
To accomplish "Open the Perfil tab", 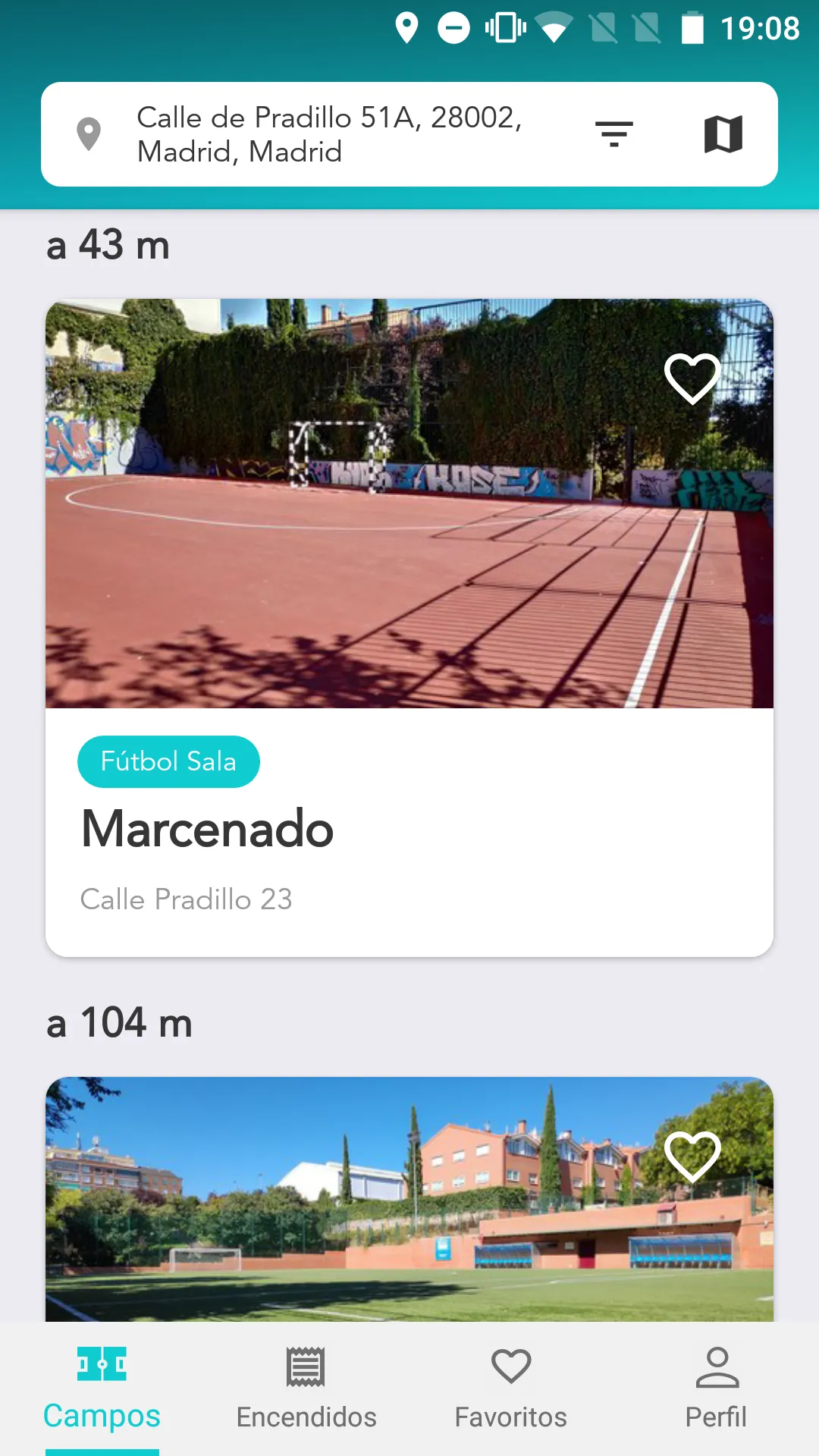I will click(x=716, y=1389).
